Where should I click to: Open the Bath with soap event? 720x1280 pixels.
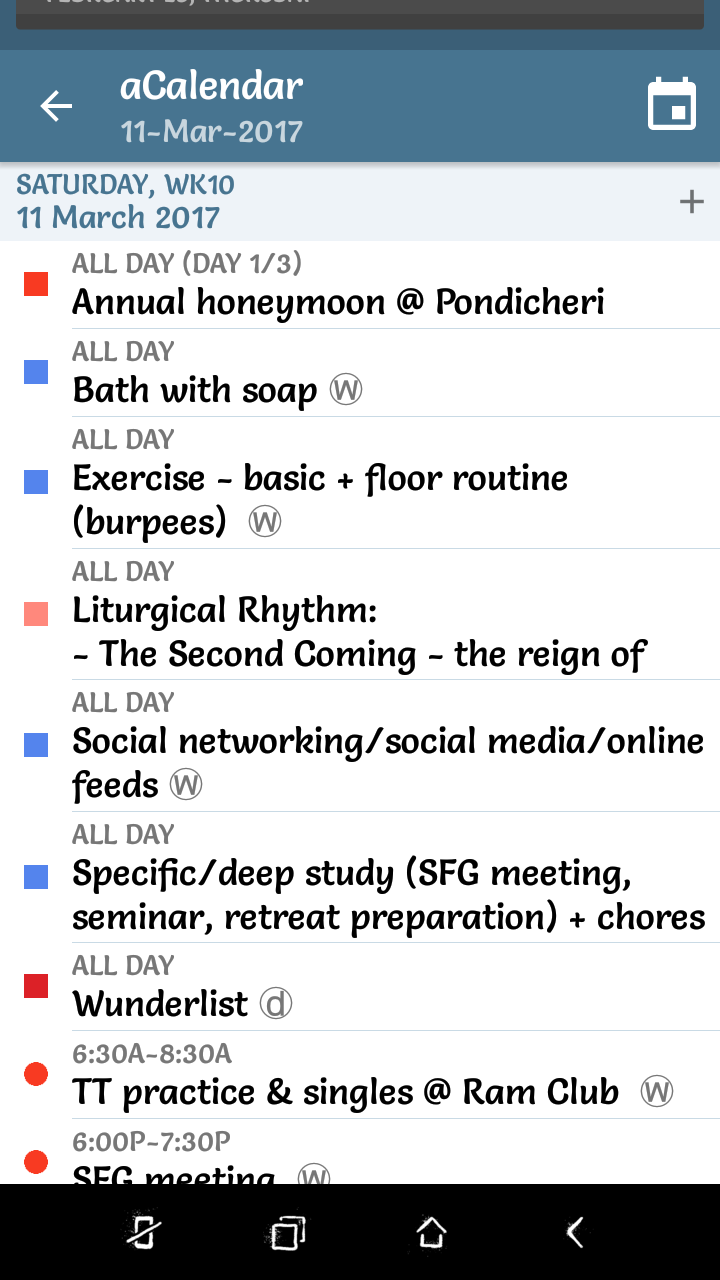click(x=195, y=389)
